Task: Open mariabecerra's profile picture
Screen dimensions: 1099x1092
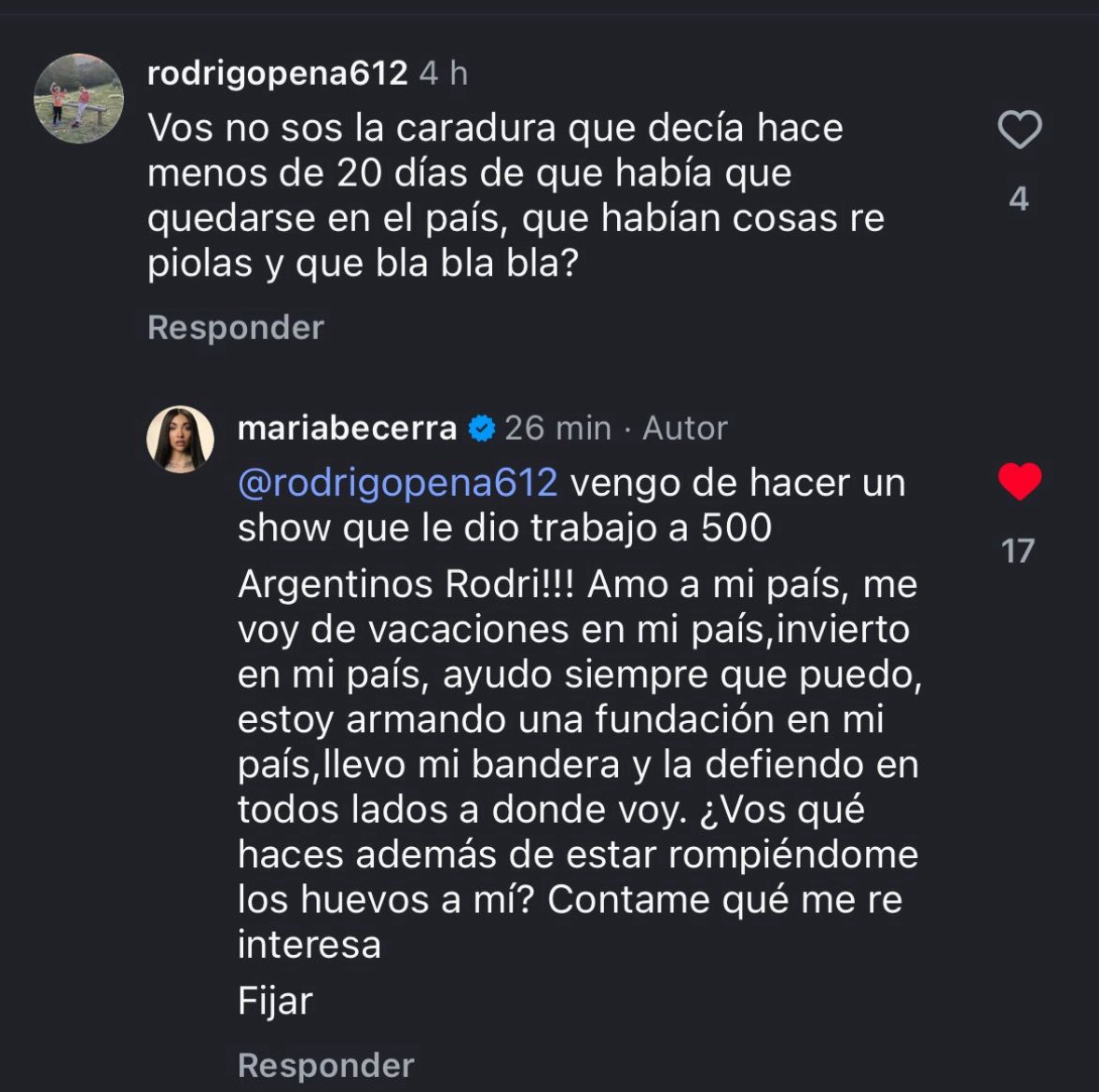Action: (181, 439)
